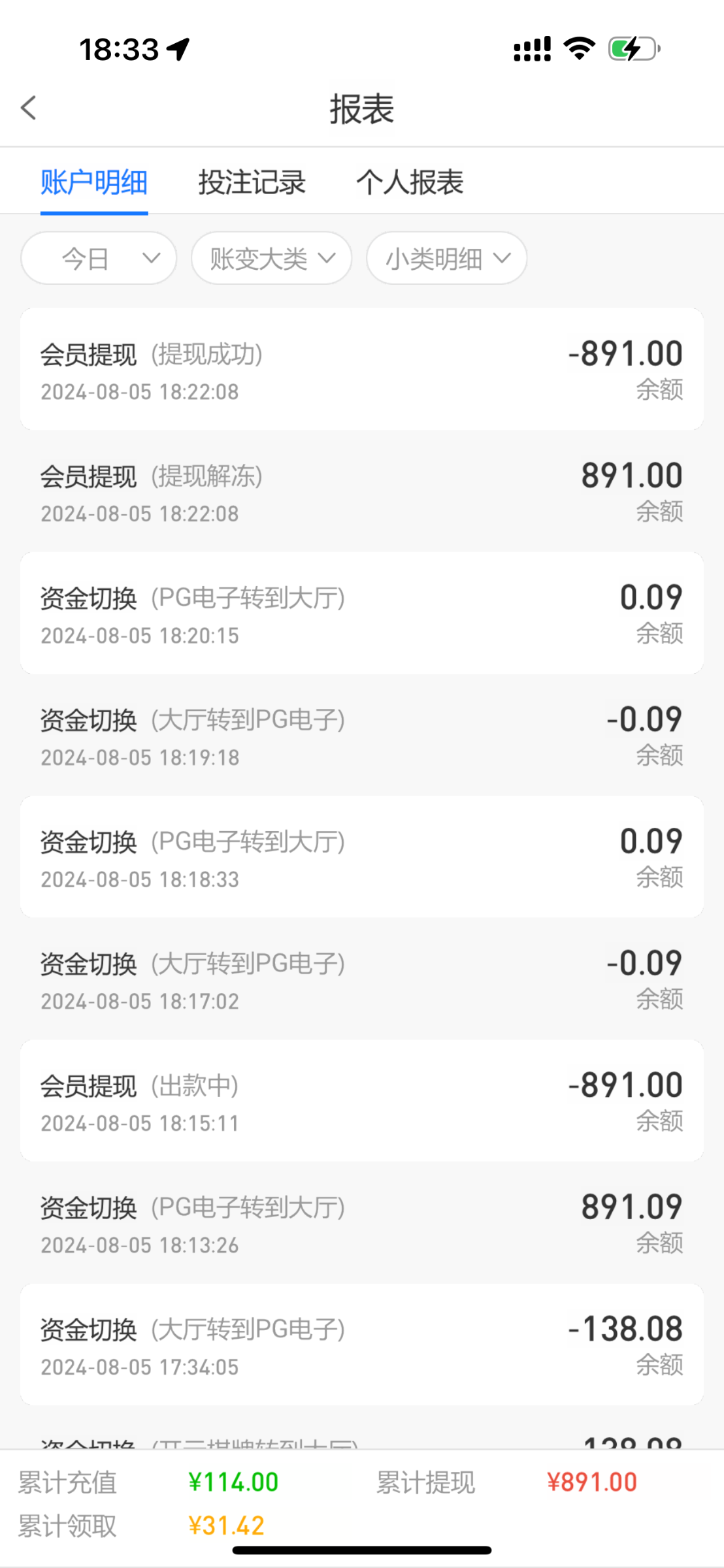The height and width of the screenshot is (1568, 724).
Task: Open the 出款中 withdrawal record
Action: click(x=362, y=1101)
